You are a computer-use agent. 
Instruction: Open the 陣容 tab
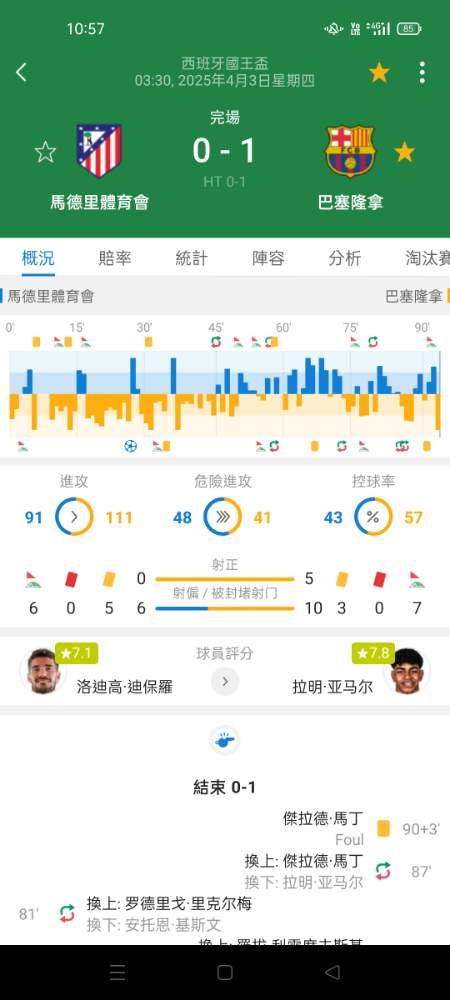[x=268, y=258]
